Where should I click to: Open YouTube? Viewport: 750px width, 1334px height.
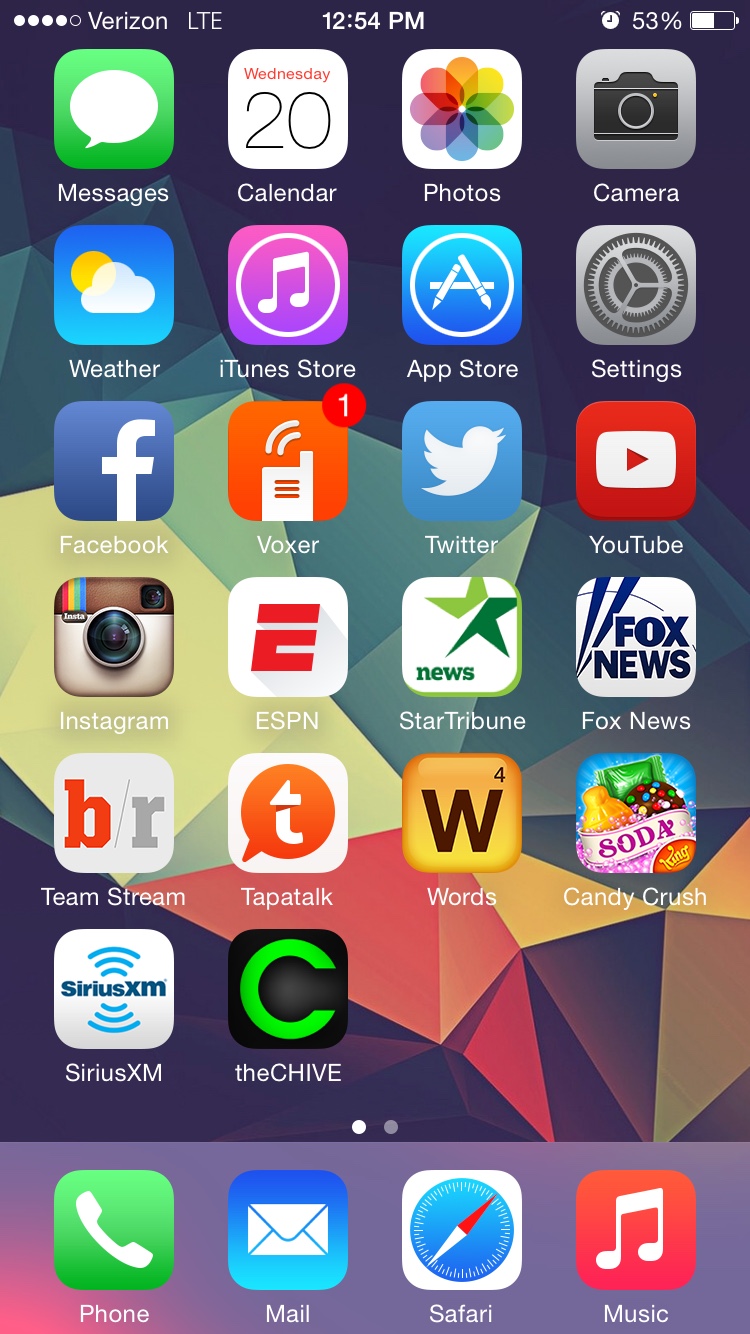(635, 461)
